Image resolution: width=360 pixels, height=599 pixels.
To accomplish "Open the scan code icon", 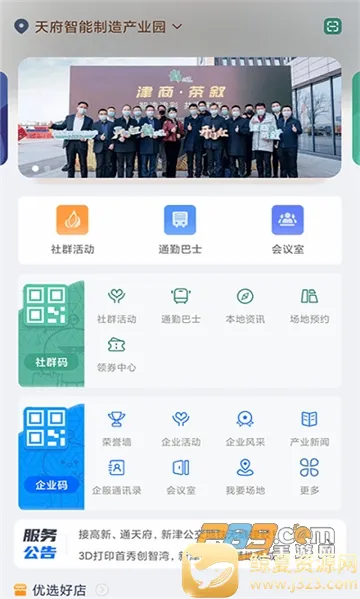I will coord(332,27).
